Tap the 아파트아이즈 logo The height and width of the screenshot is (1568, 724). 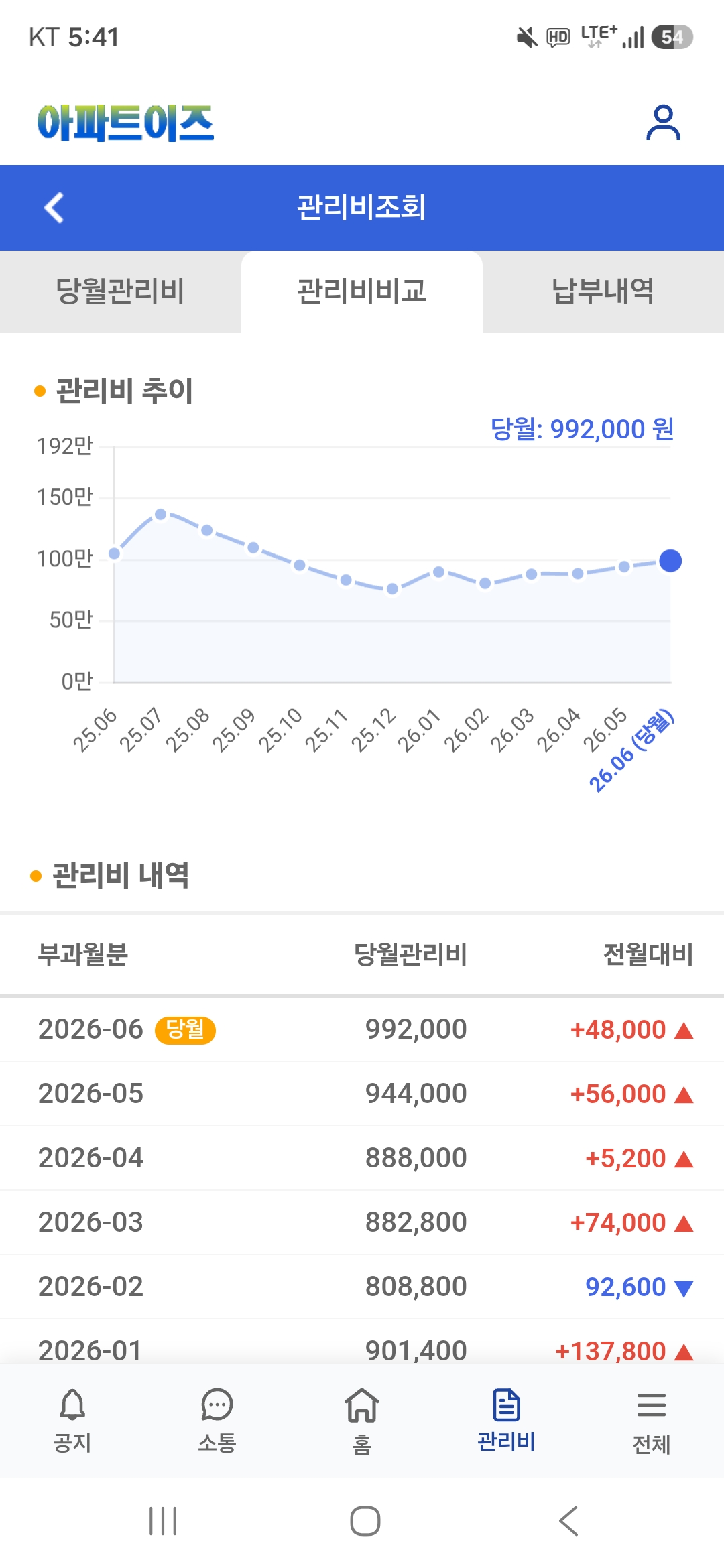point(125,123)
